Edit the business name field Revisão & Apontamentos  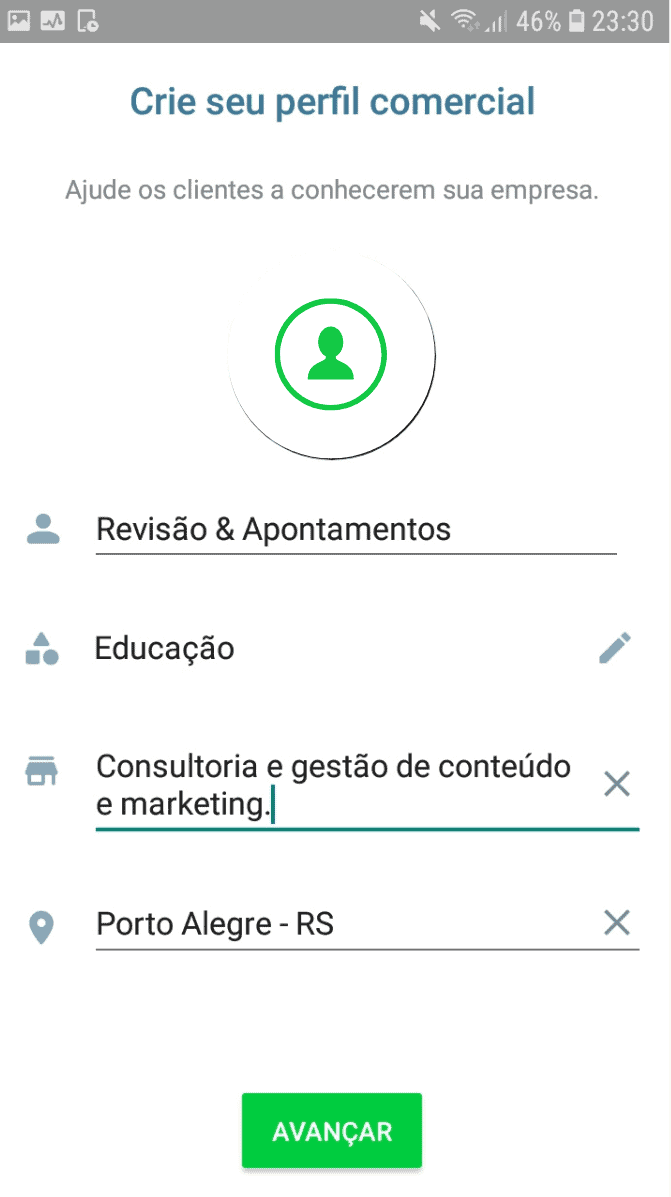pyautogui.click(x=355, y=530)
